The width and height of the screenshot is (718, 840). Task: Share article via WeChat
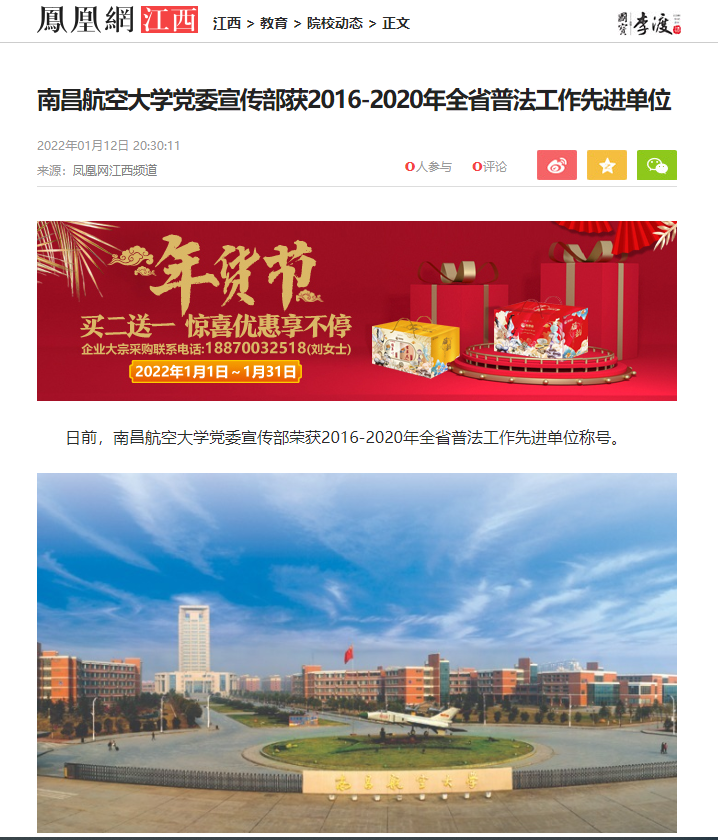pyautogui.click(x=656, y=166)
